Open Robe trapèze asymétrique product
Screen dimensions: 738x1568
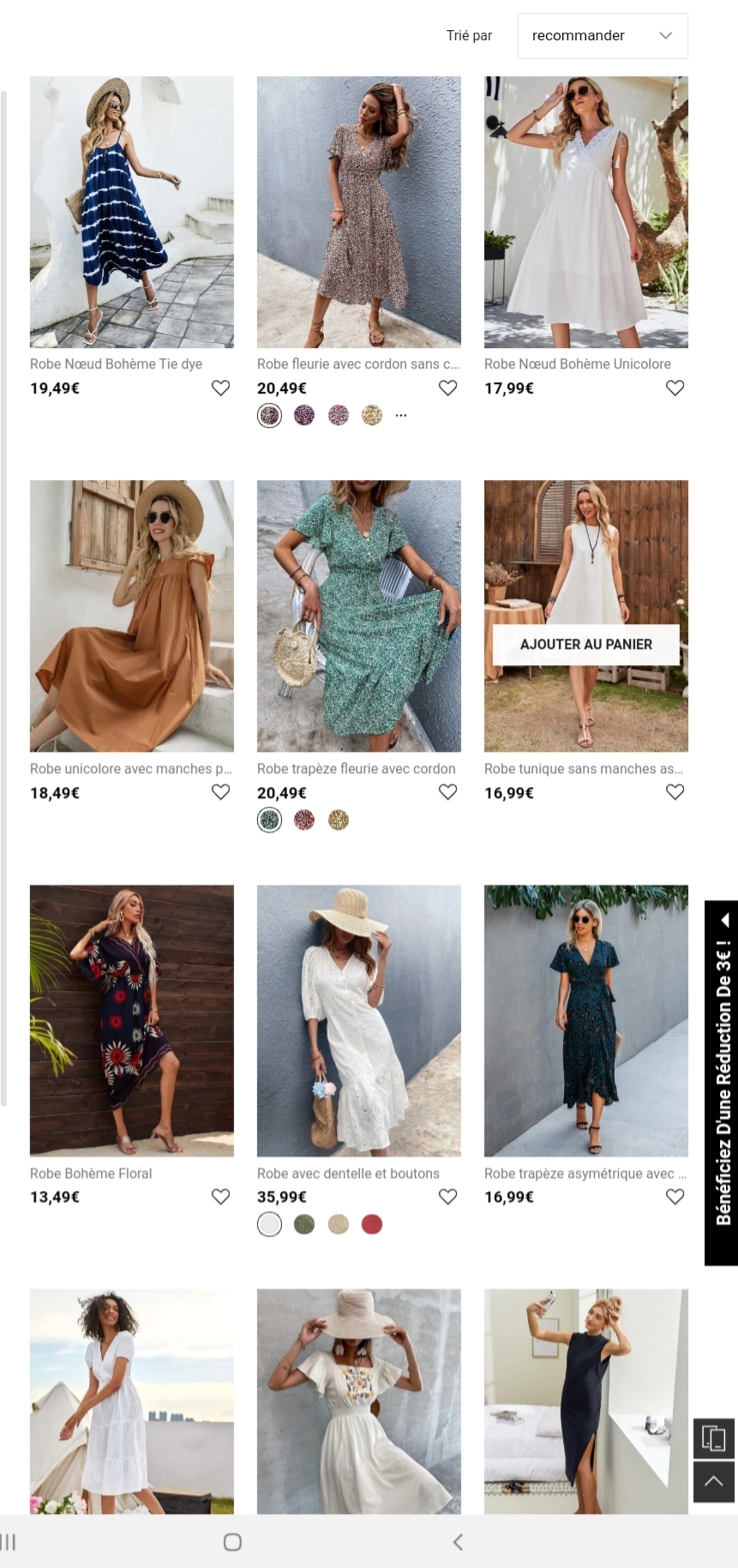click(585, 1020)
